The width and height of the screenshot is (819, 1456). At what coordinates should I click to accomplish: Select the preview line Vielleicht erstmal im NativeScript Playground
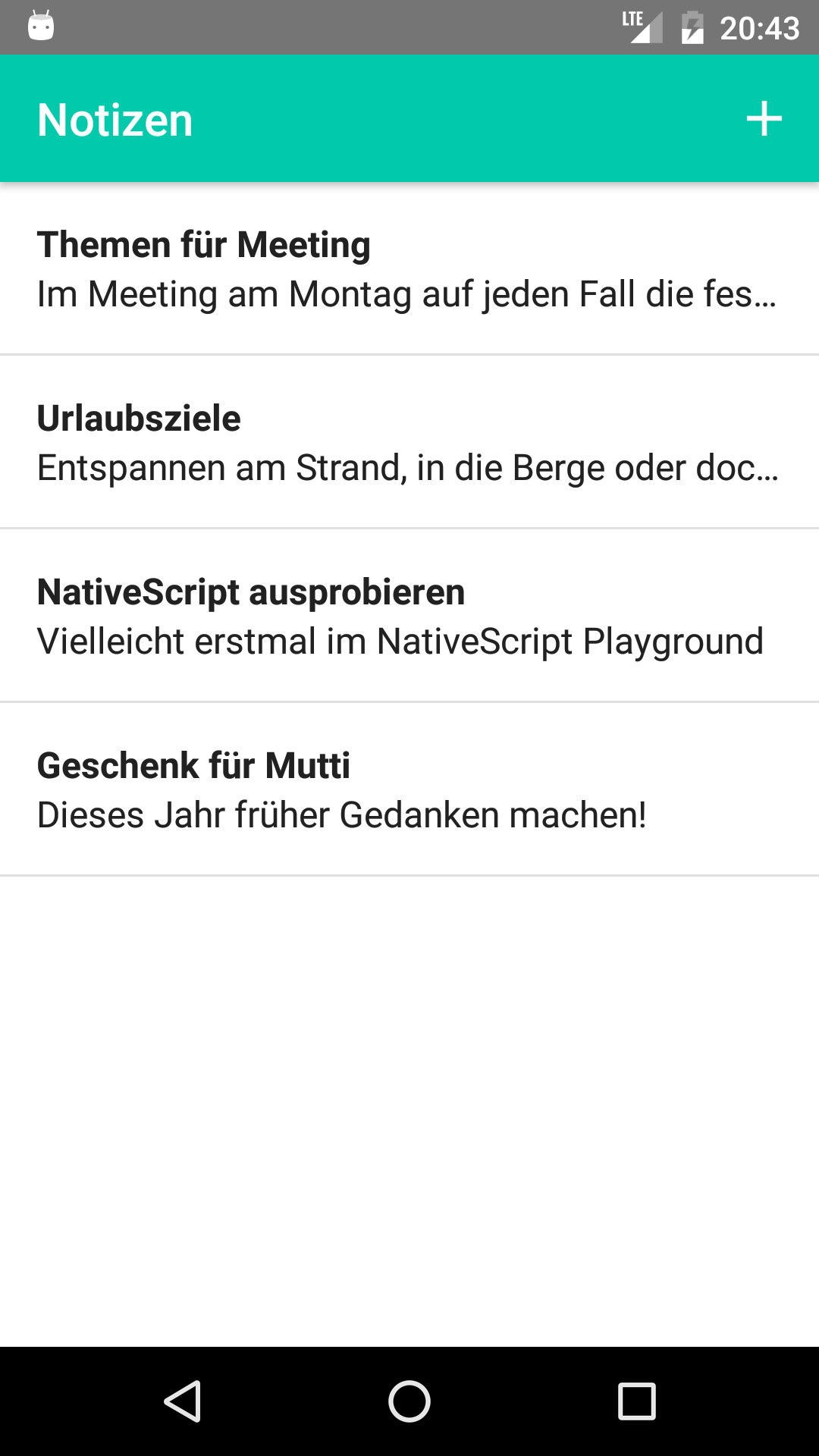coord(400,641)
